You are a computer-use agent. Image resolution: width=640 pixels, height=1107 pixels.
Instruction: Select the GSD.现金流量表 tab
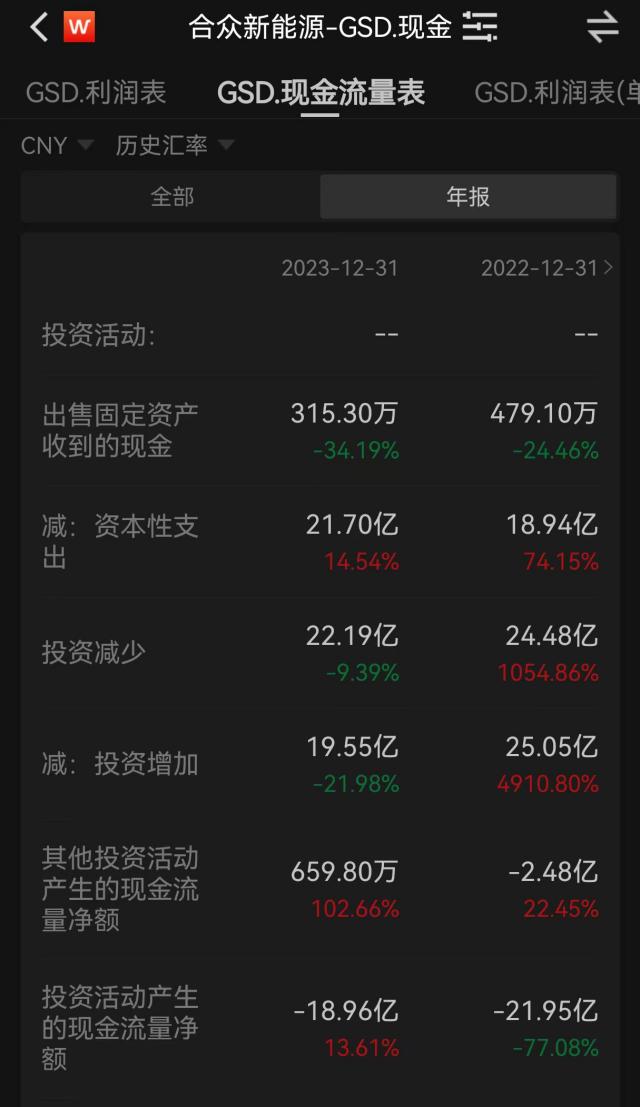321,93
